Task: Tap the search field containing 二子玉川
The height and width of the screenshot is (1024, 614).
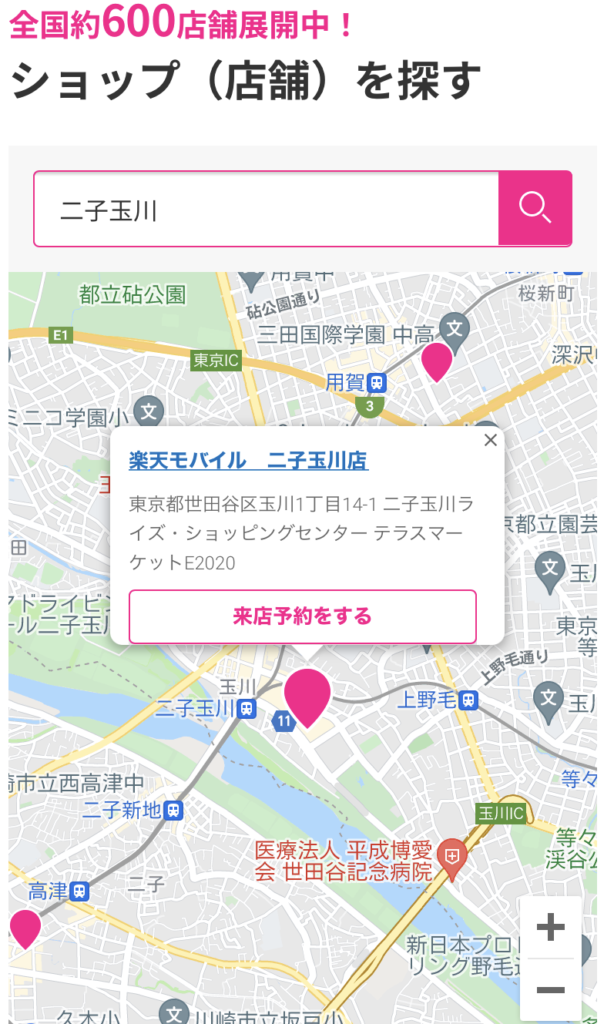Action: tap(266, 209)
